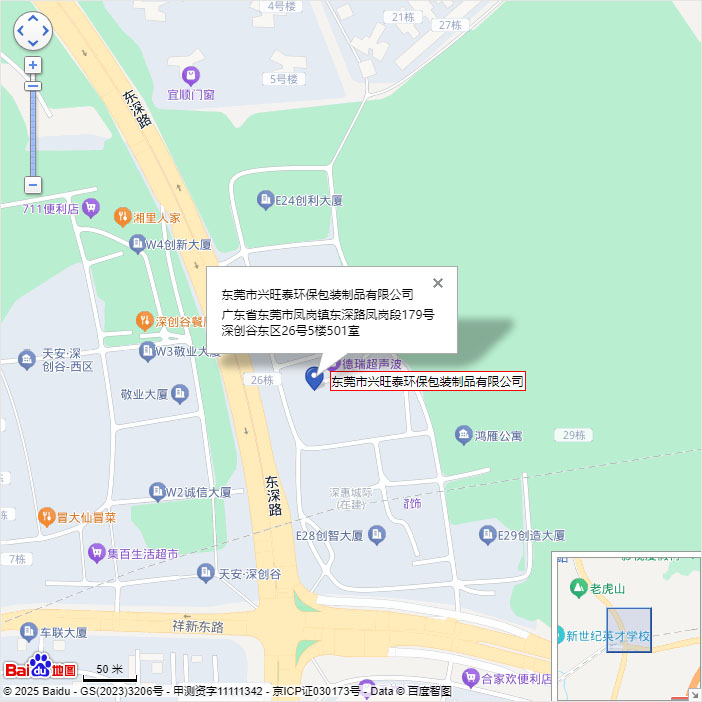Select the 东莞市兴旺泰环保包装制品有限公司 marker label

pyautogui.click(x=427, y=381)
